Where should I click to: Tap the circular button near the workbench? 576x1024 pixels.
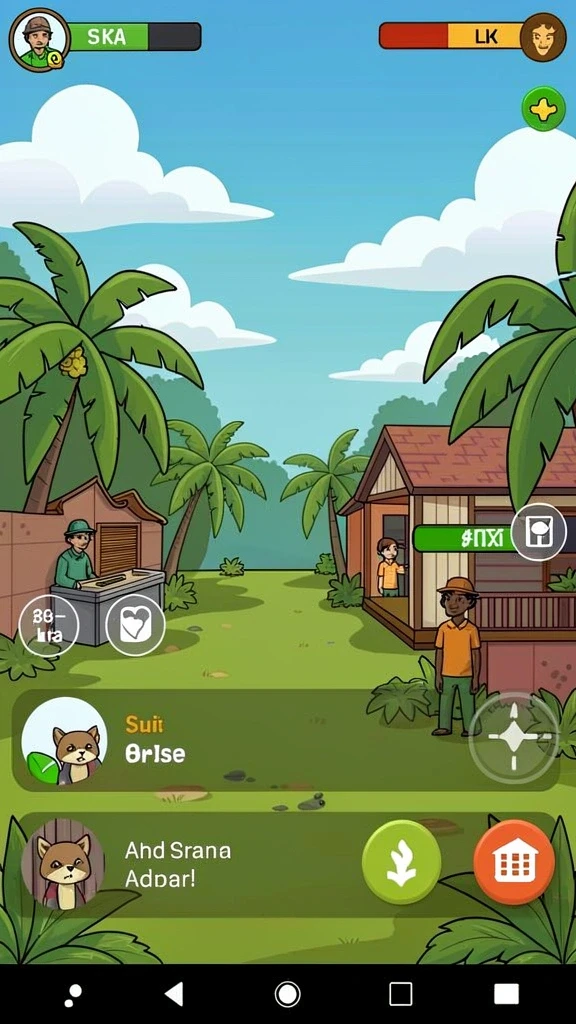(x=48, y=626)
